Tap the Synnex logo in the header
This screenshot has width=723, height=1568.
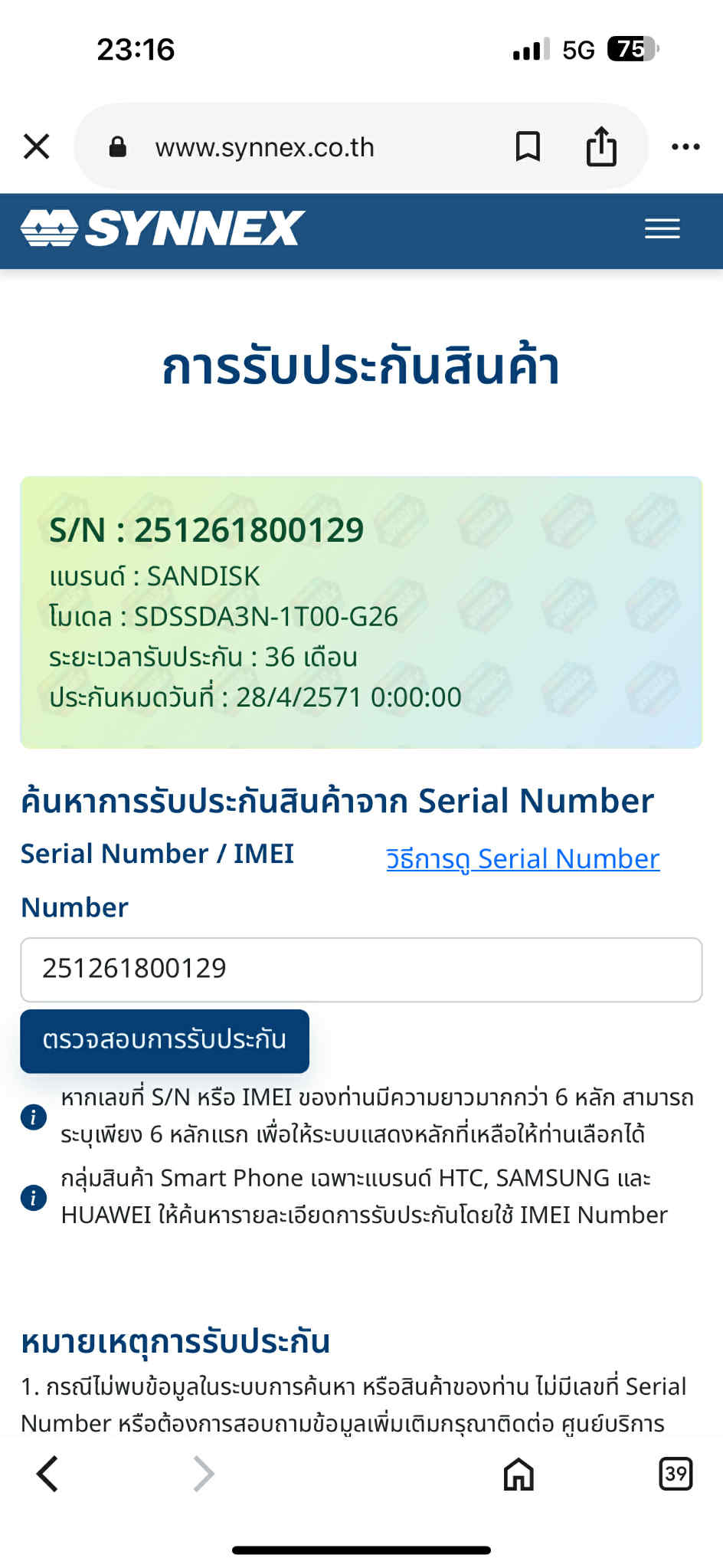coord(162,228)
